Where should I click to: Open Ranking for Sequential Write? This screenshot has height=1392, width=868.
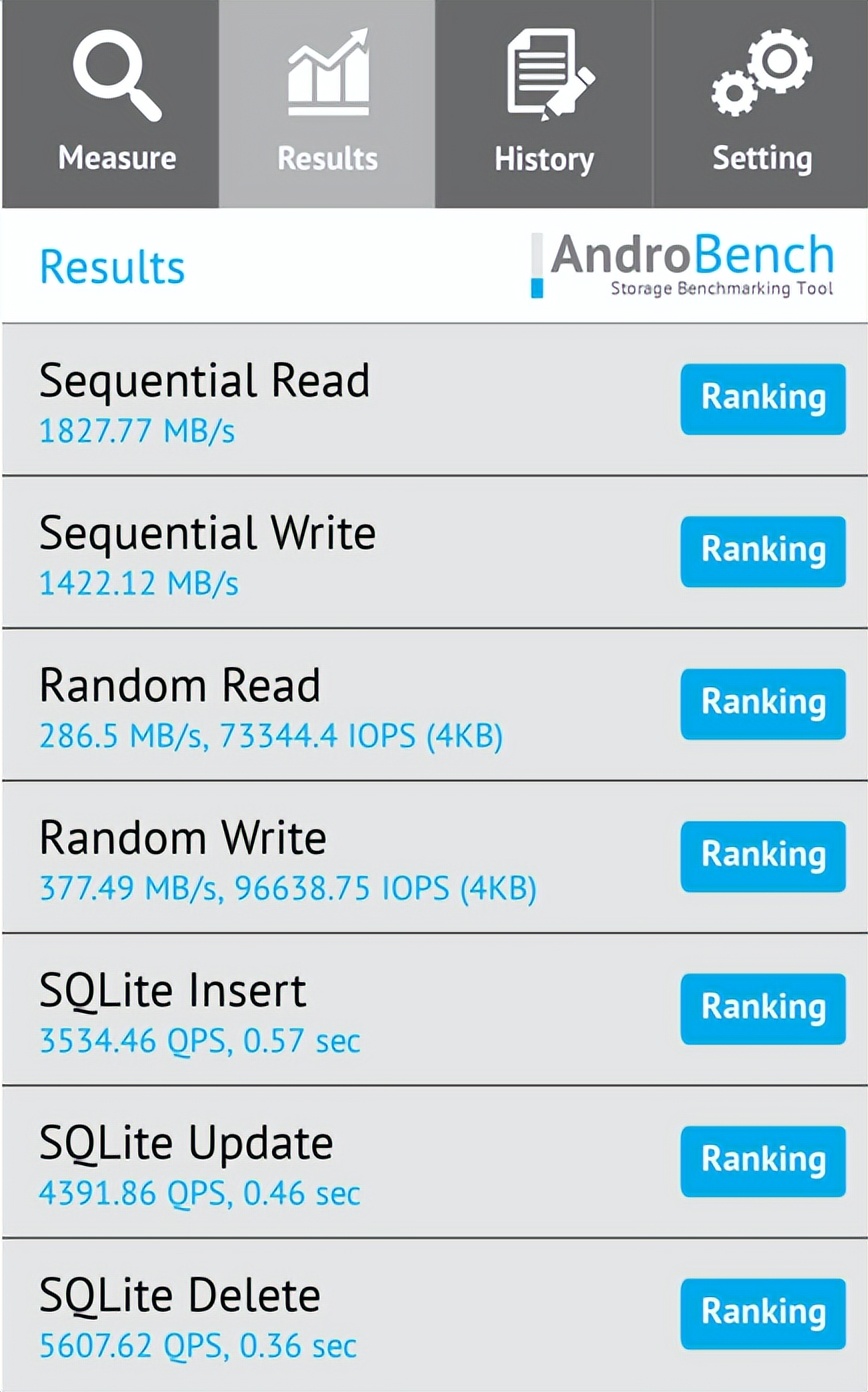click(763, 551)
